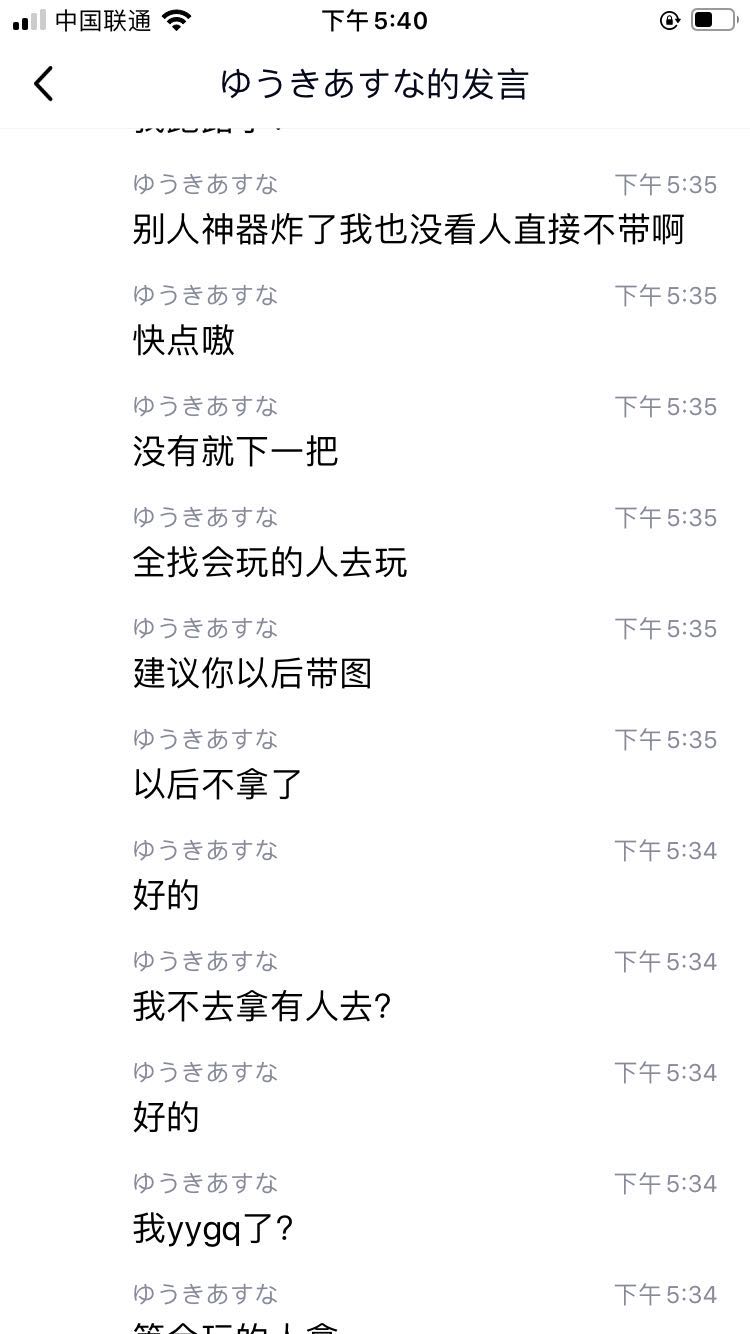View the message "建议你以后带图" in chat
The width and height of the screenshot is (750, 1334).
pos(252,674)
